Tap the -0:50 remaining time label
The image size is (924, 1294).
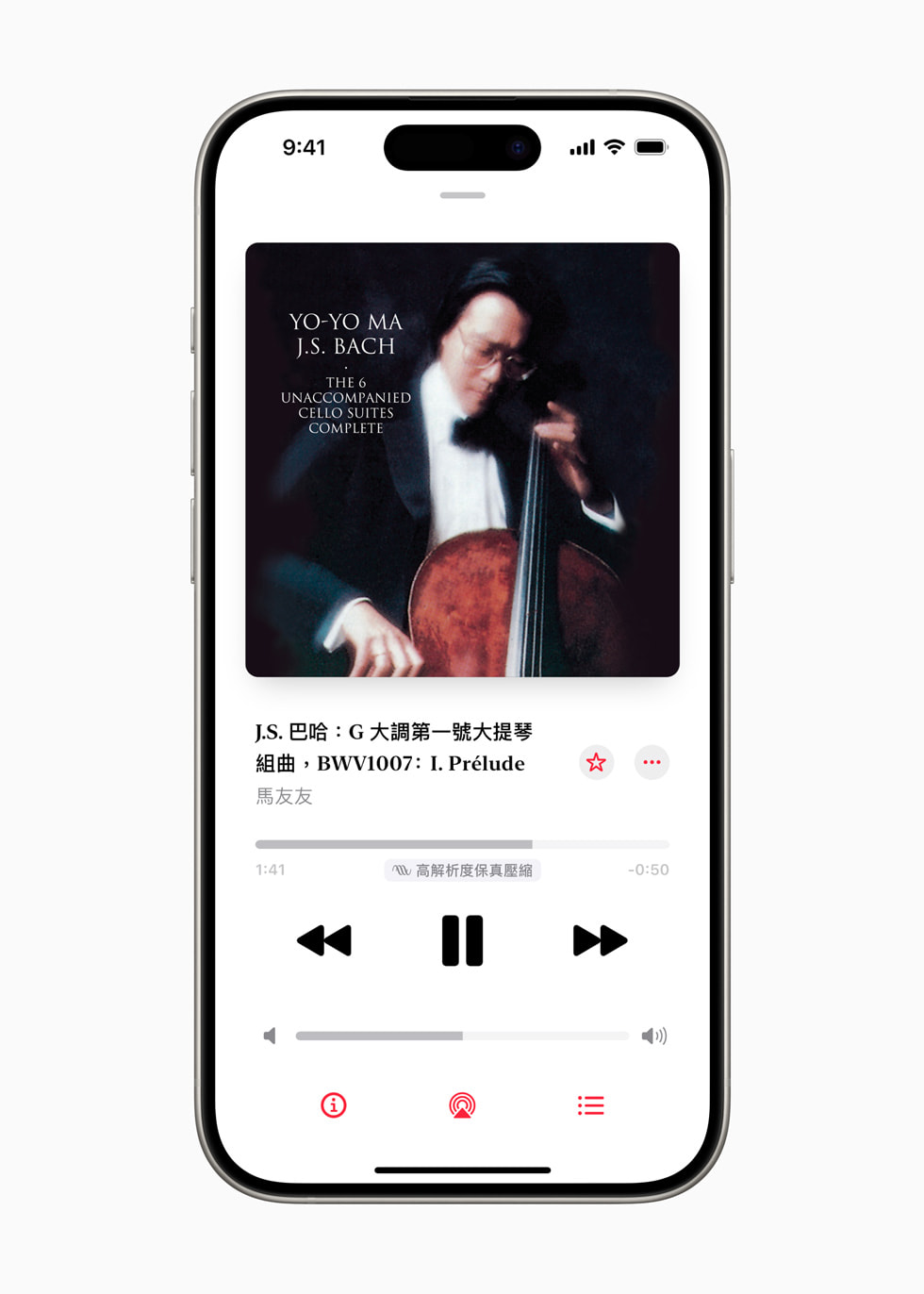click(649, 870)
